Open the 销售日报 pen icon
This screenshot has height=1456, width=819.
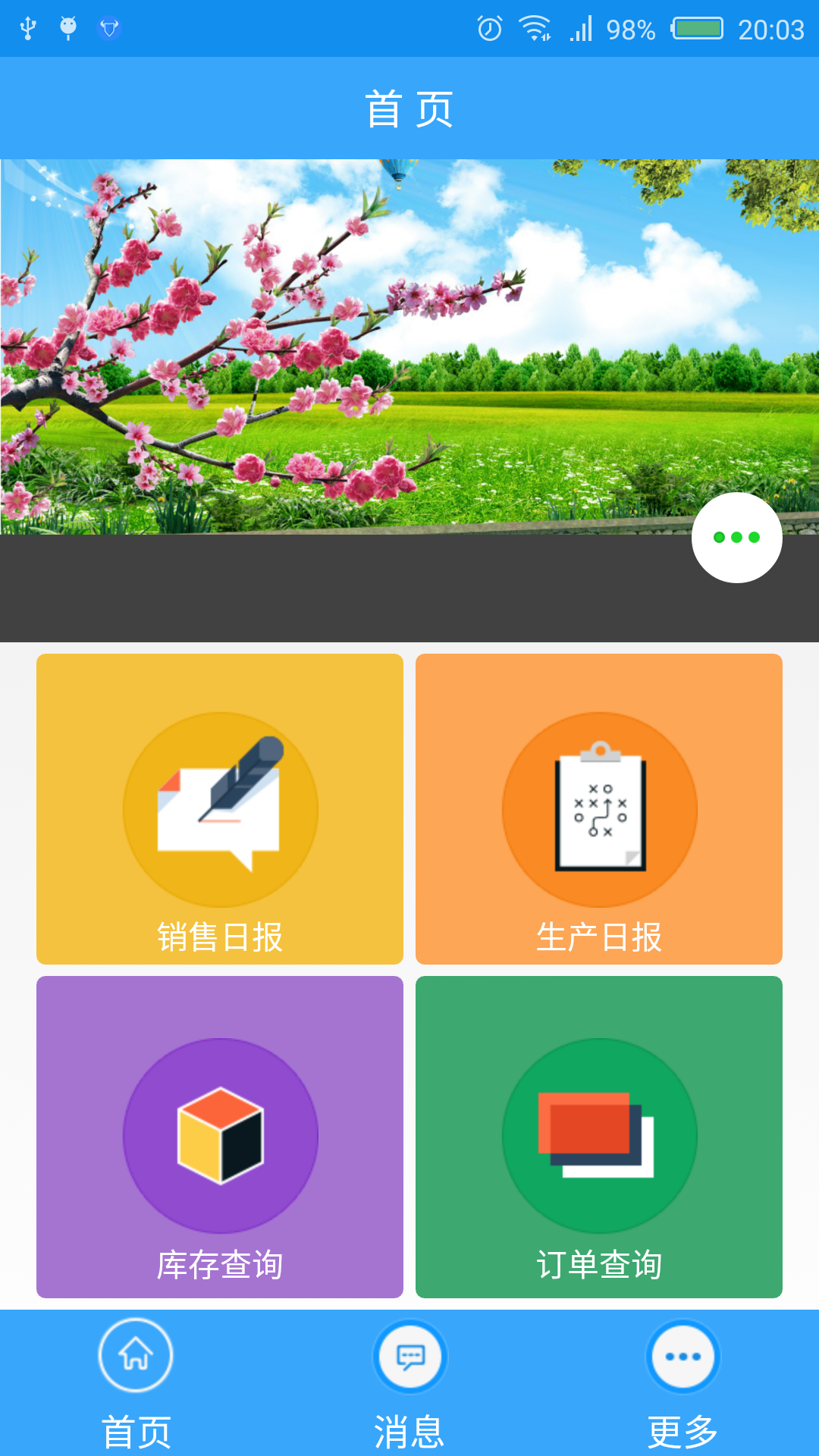coord(220,808)
